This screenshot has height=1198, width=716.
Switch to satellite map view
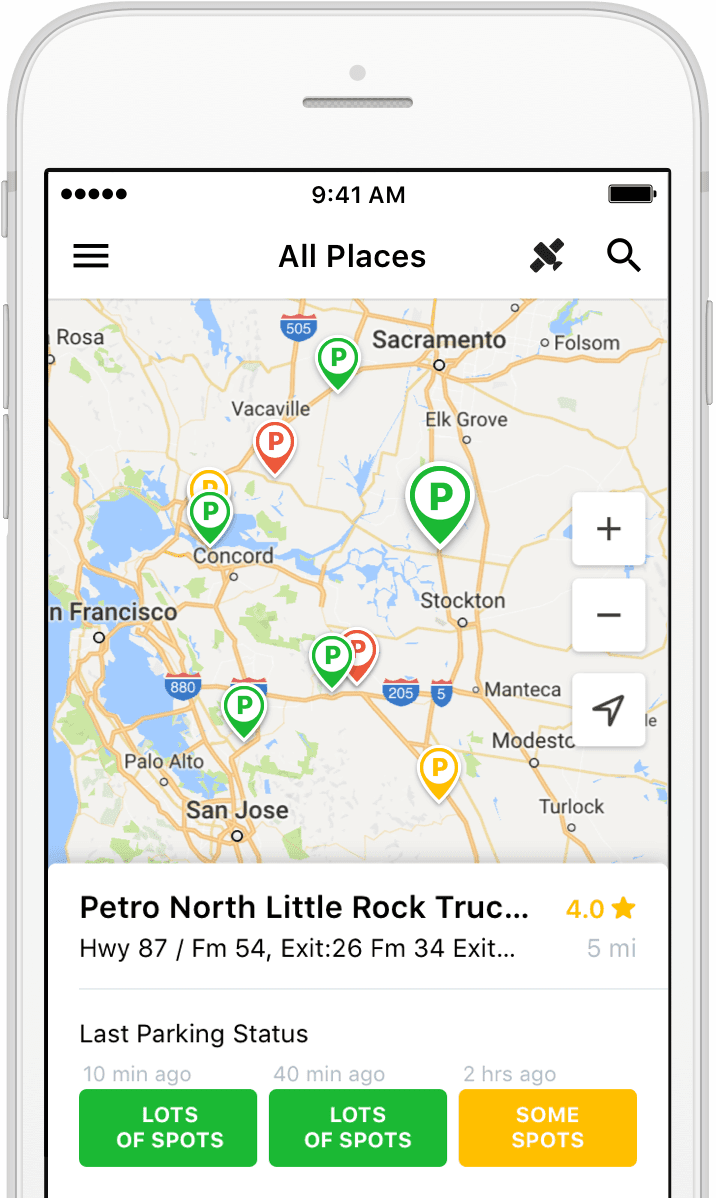click(547, 255)
